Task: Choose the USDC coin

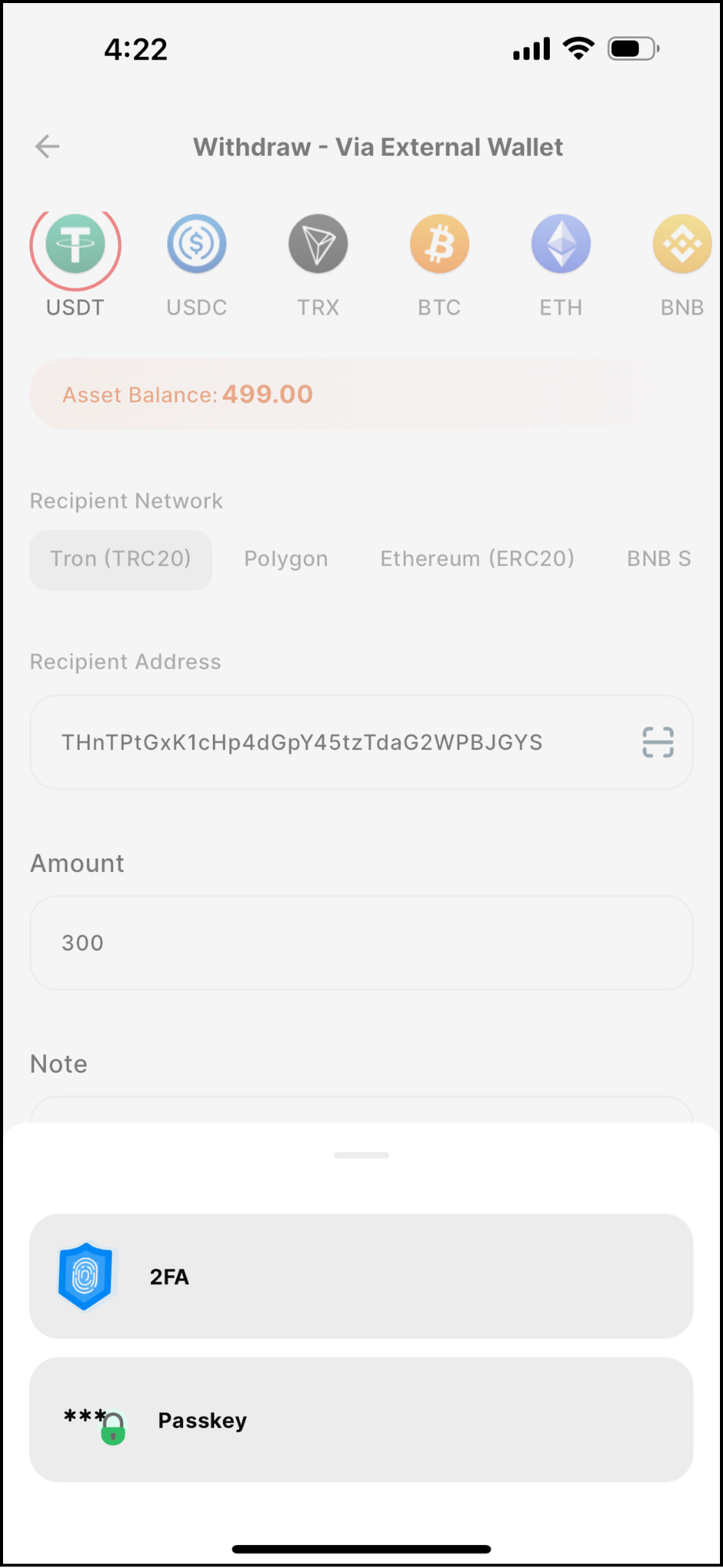Action: [197, 245]
